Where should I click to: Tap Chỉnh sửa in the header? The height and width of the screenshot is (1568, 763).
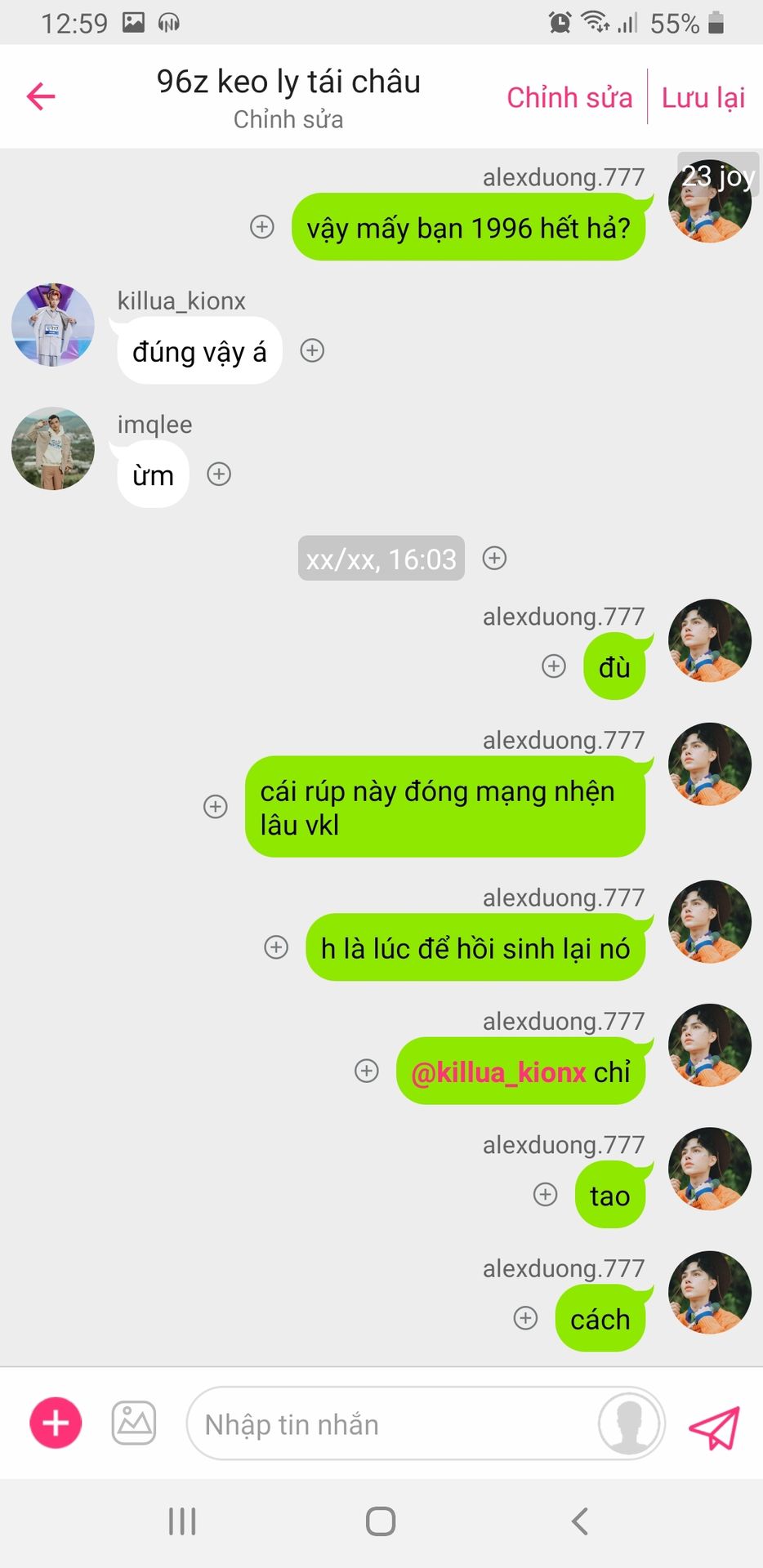[x=569, y=97]
